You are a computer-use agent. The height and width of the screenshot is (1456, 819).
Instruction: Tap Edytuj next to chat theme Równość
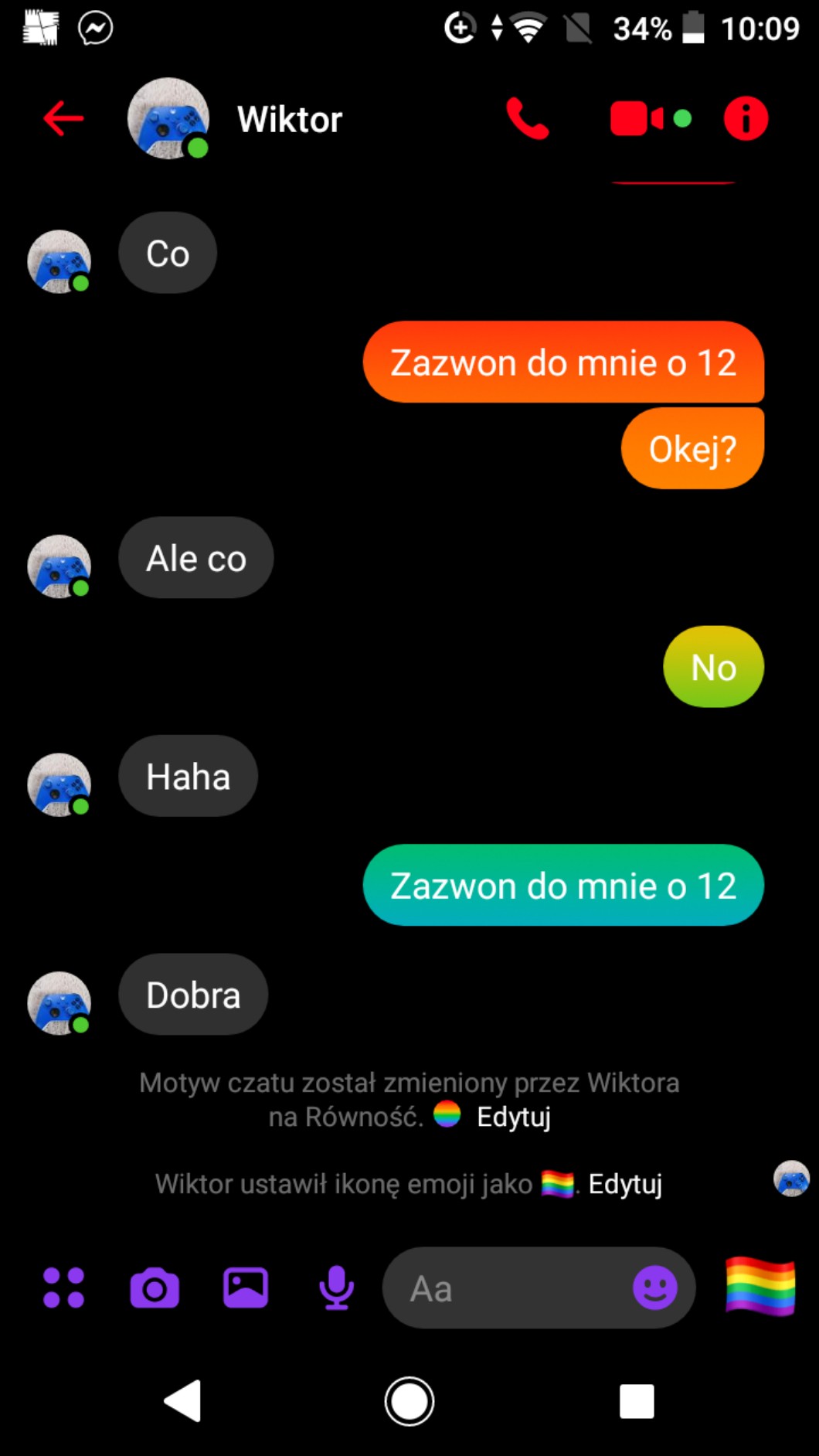(x=514, y=1117)
